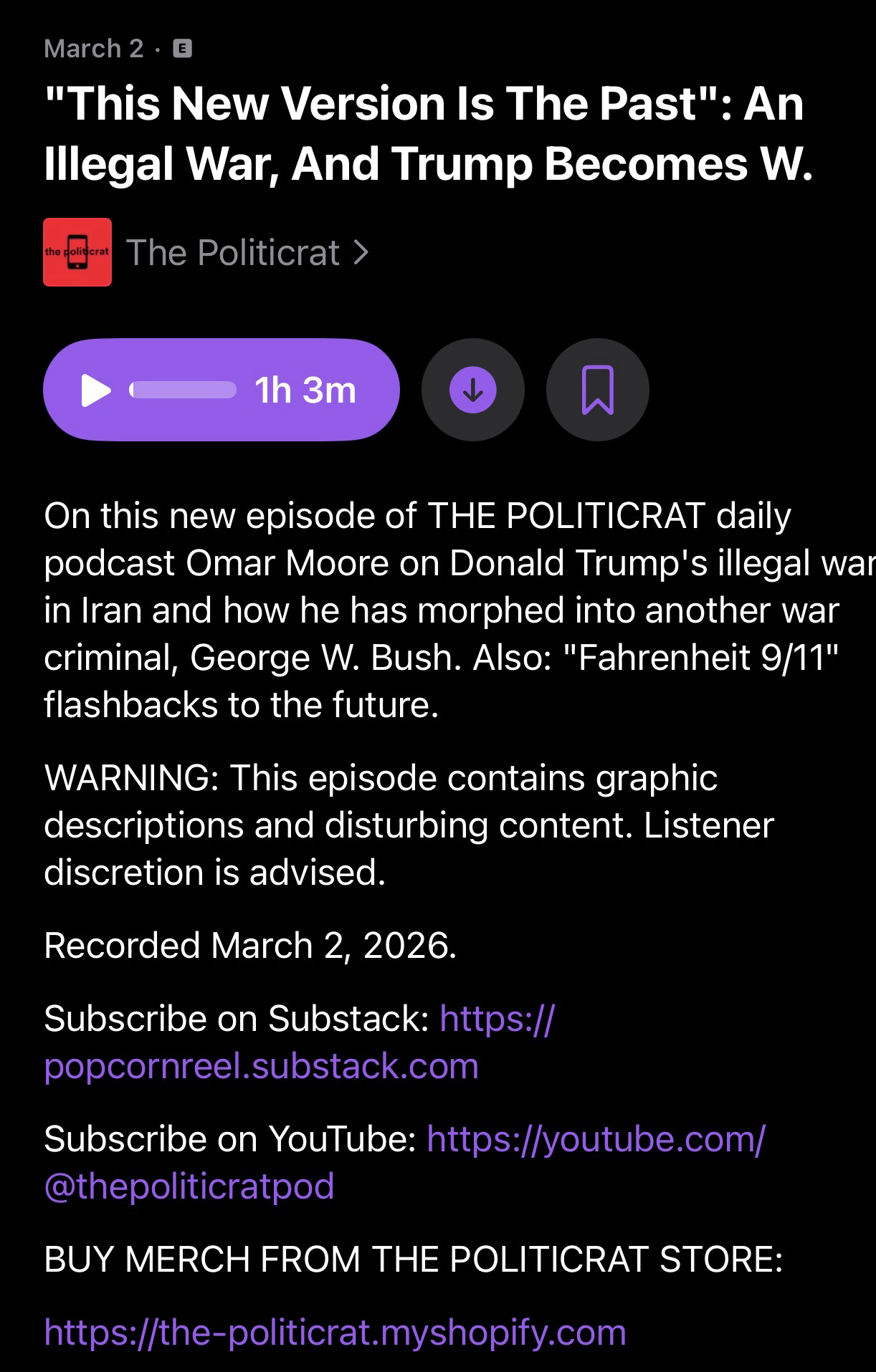Play the 1h 3m episode
876x1372 pixels.
tap(221, 390)
